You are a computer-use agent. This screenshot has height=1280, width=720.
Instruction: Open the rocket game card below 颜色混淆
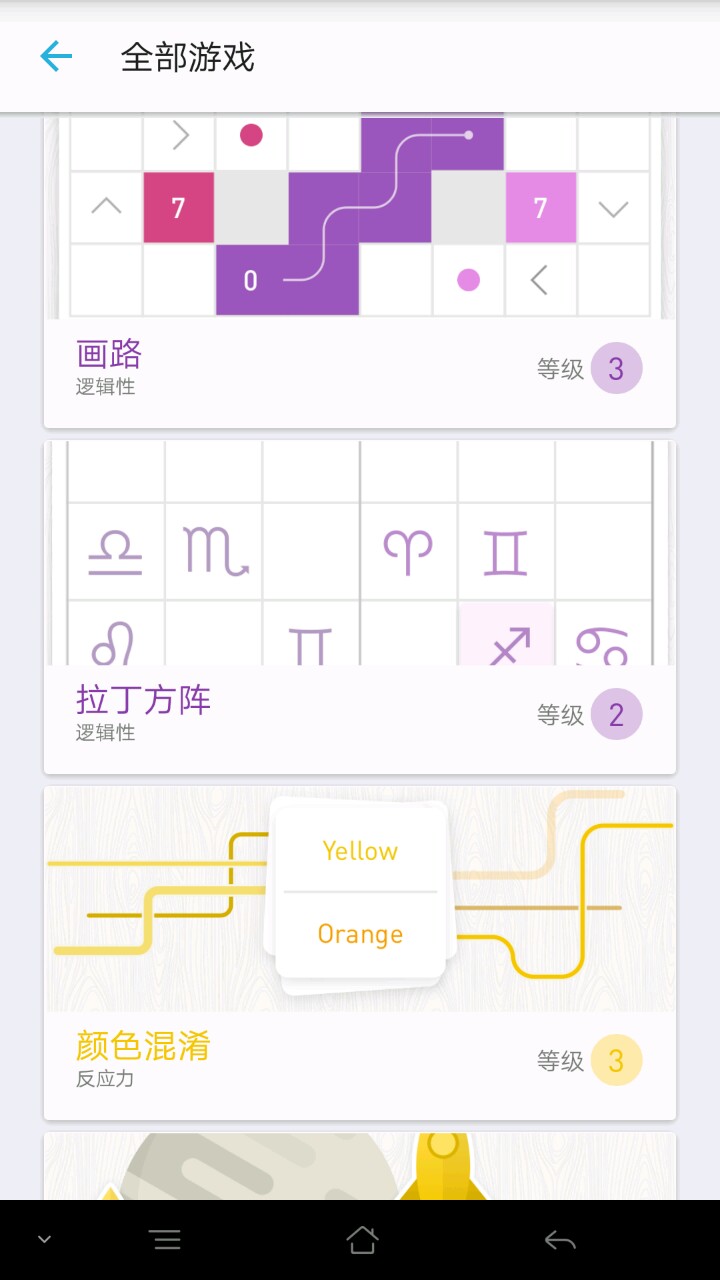[360, 1166]
